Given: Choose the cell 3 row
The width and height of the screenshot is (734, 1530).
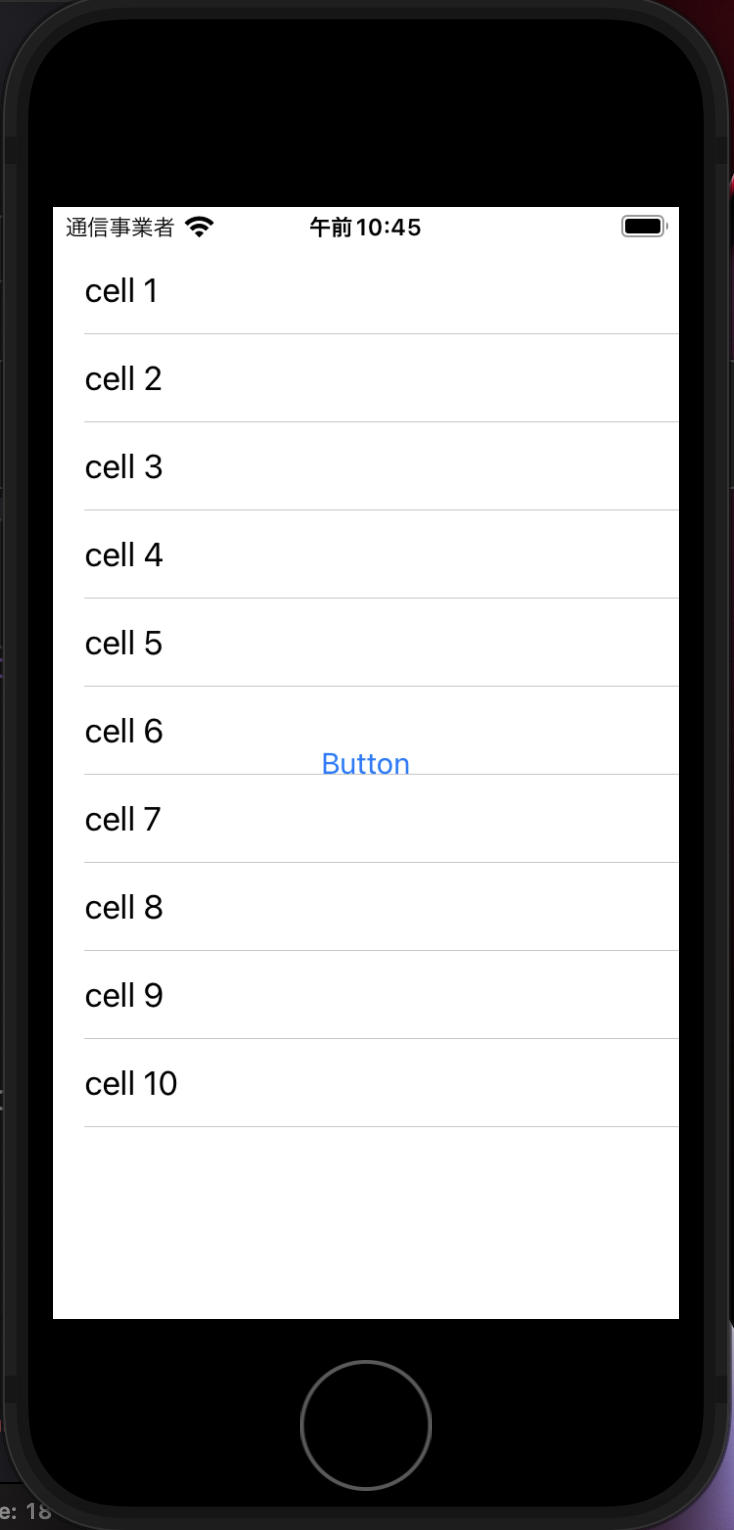Looking at the screenshot, I should 366,466.
